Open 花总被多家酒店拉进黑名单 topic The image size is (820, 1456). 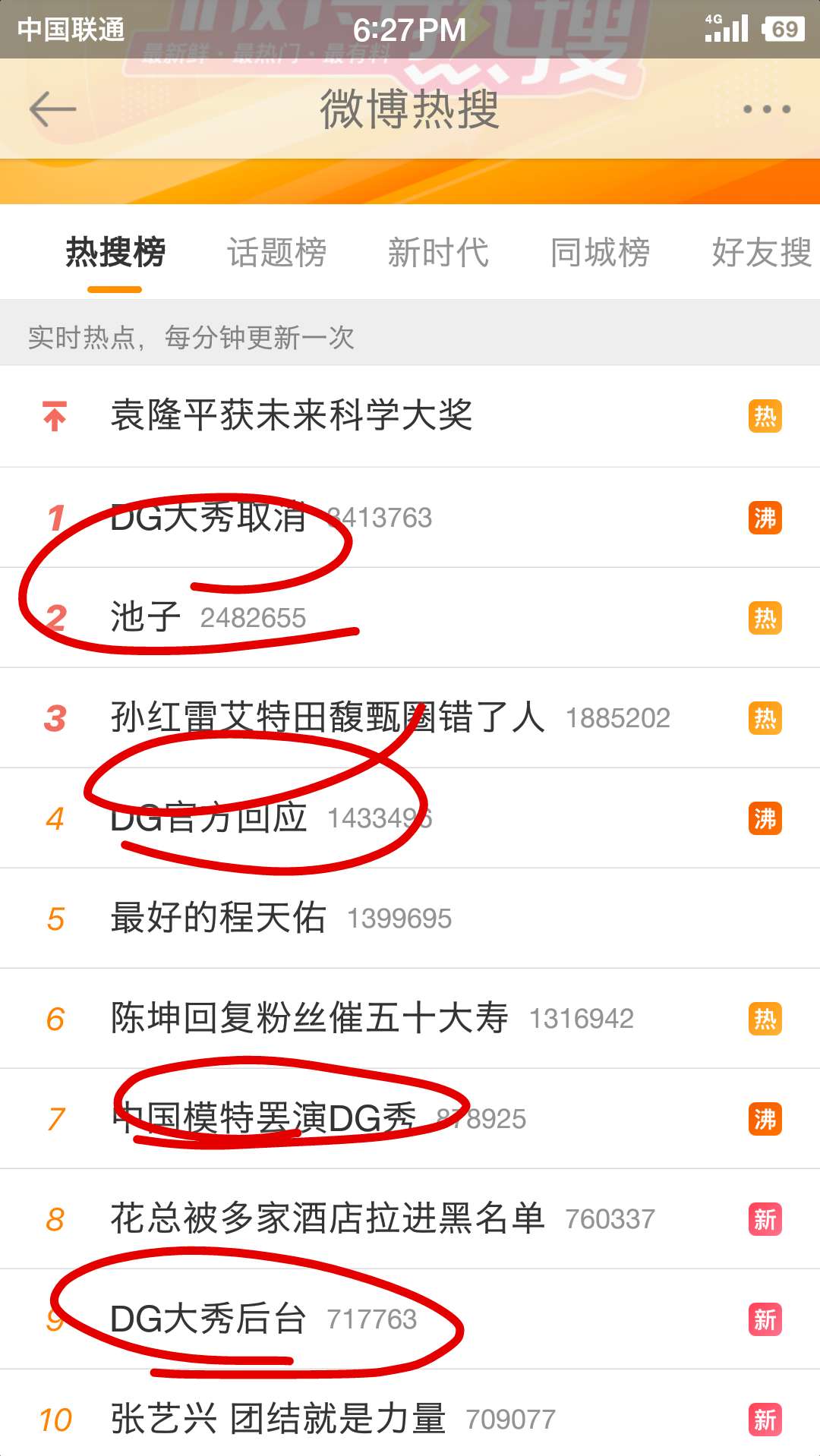pyautogui.click(x=328, y=1219)
